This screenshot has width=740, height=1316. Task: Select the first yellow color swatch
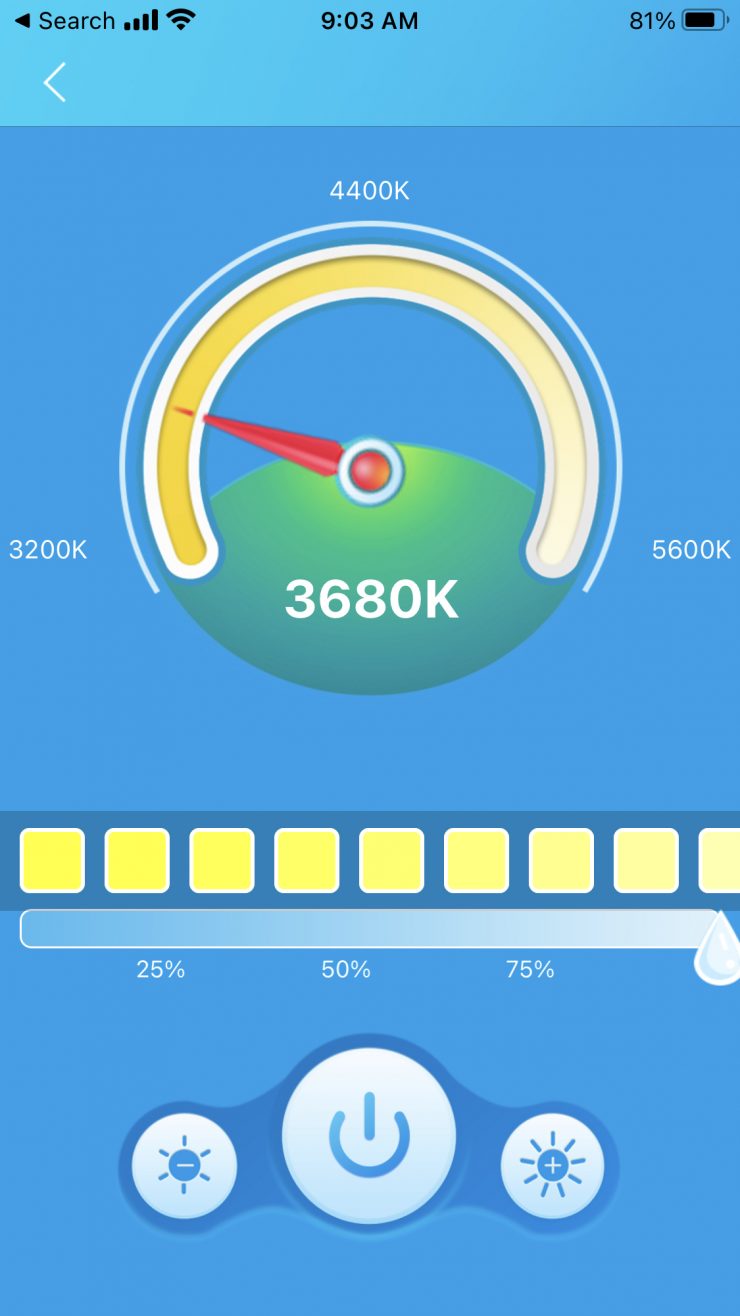(x=52, y=860)
